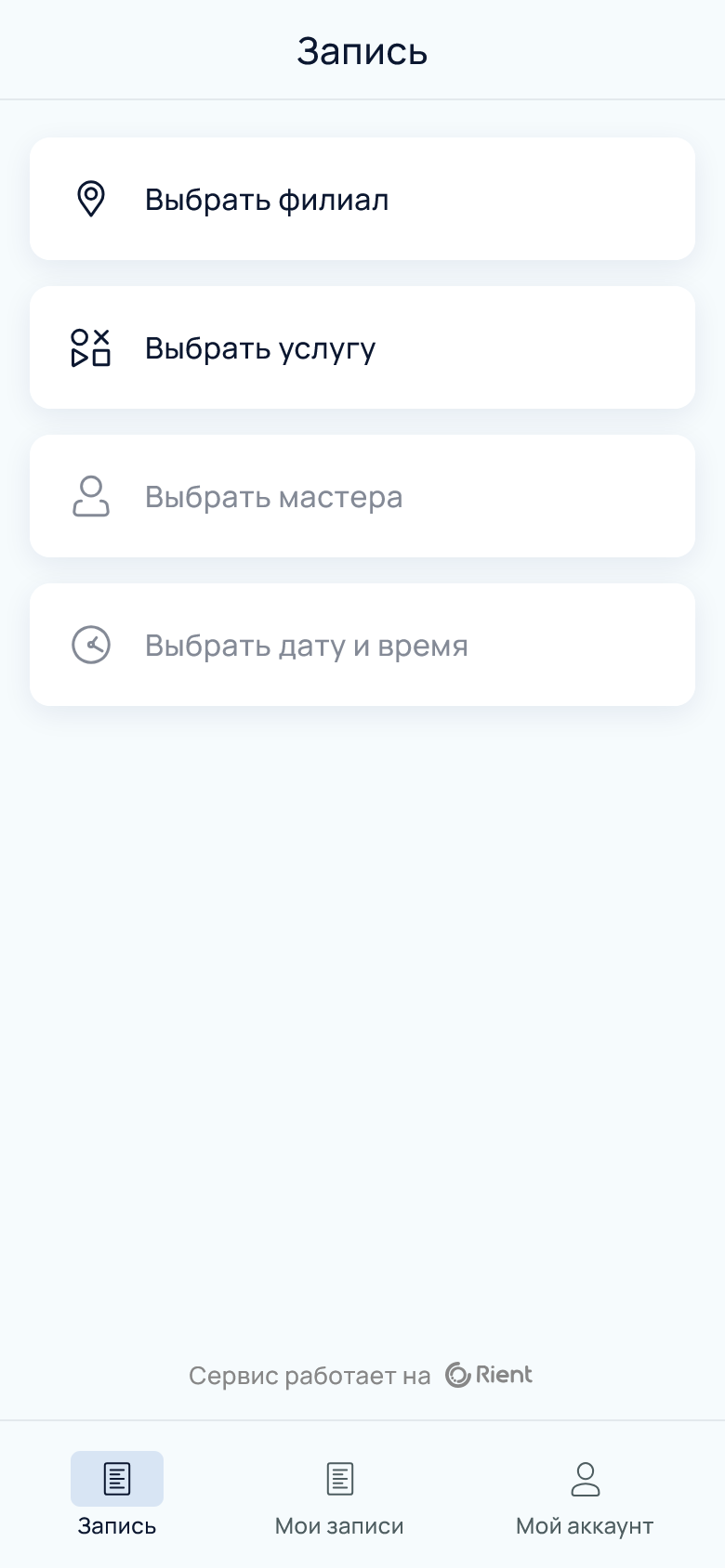Screen dimensions: 725x1568
Task: Switch to the Мои записи tab
Action: pos(339,1496)
